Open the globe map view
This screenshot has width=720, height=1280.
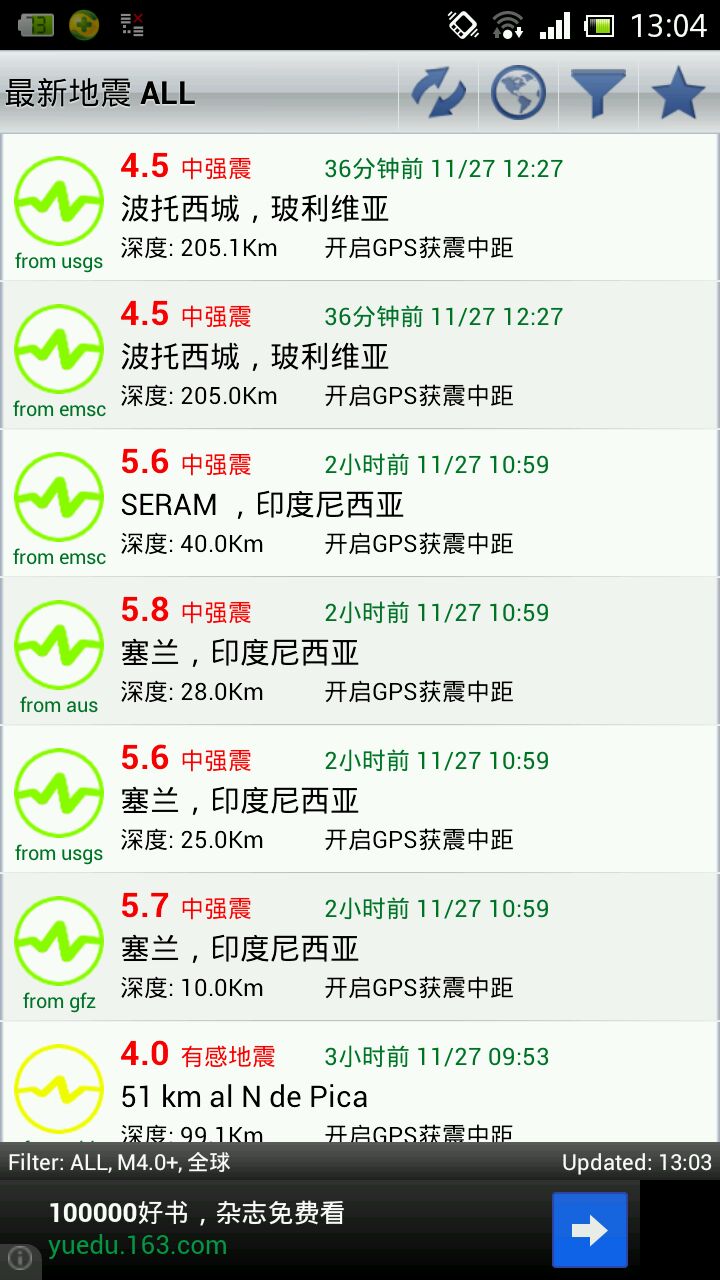[518, 93]
